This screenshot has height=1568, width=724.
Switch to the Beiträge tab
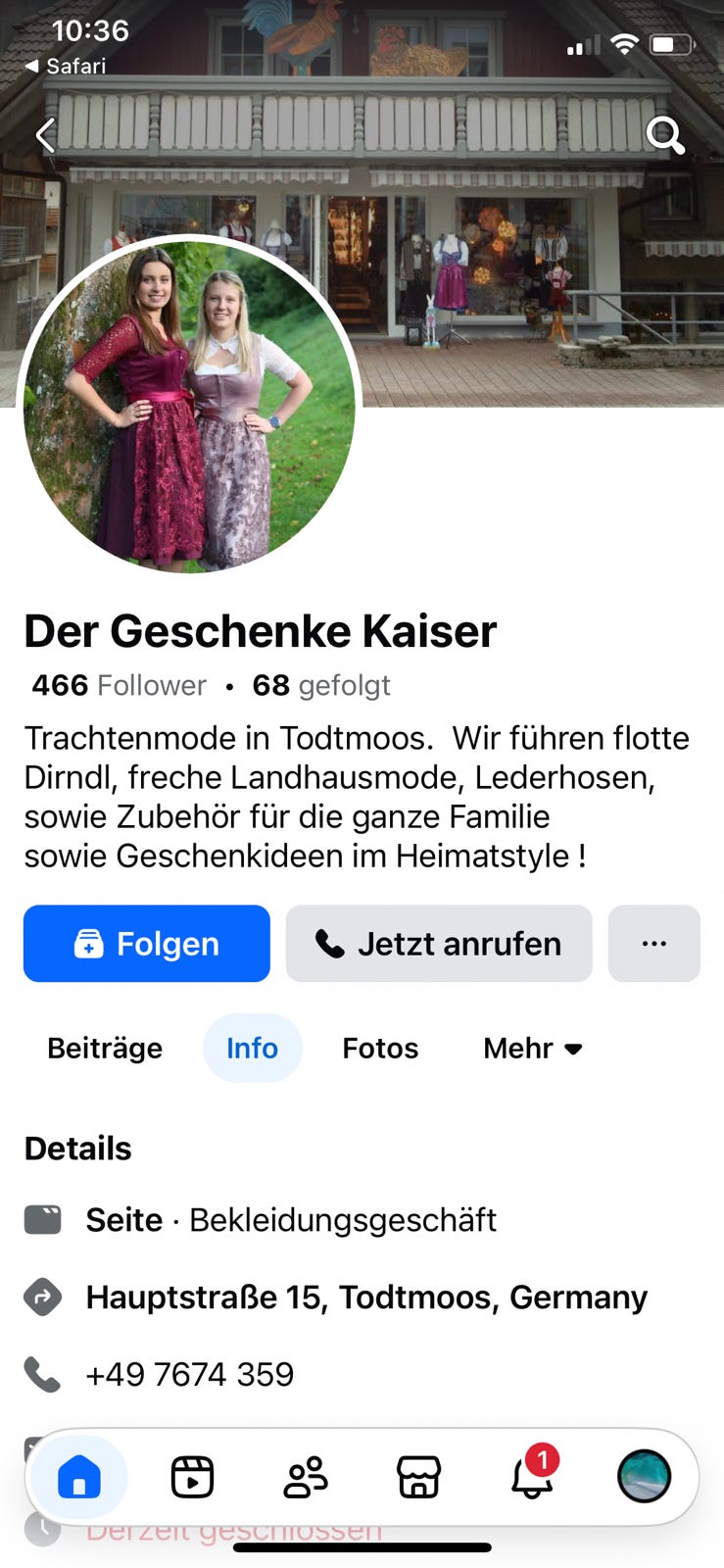(x=104, y=1048)
